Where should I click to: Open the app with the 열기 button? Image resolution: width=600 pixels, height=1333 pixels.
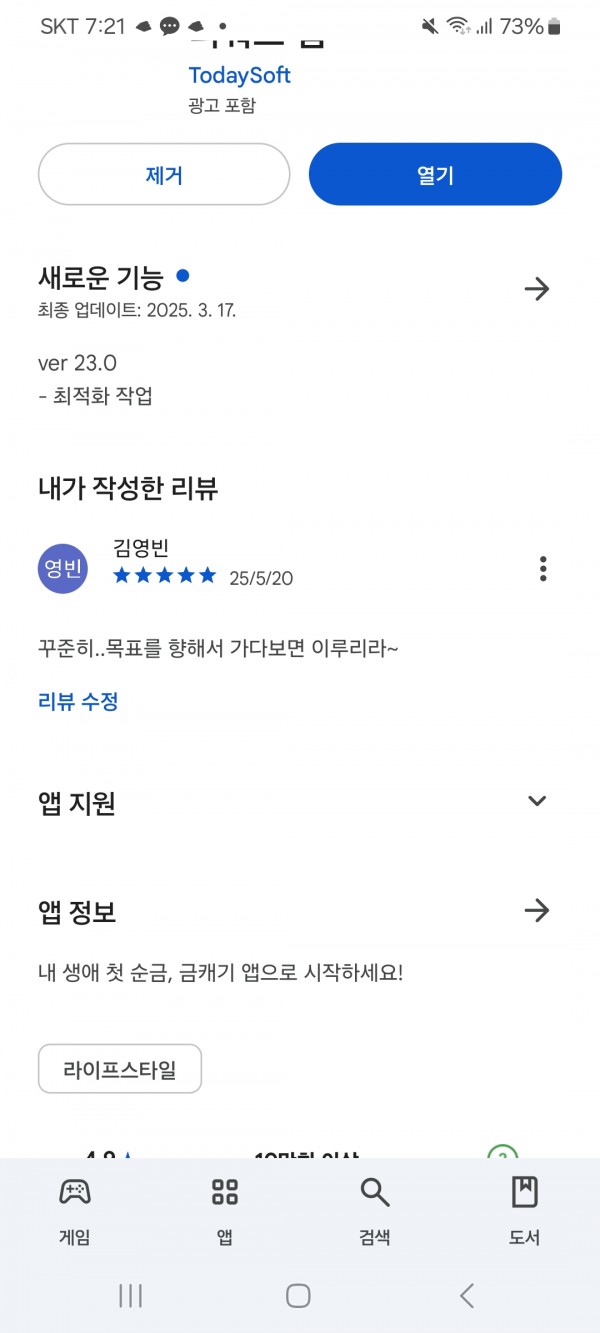click(x=435, y=174)
